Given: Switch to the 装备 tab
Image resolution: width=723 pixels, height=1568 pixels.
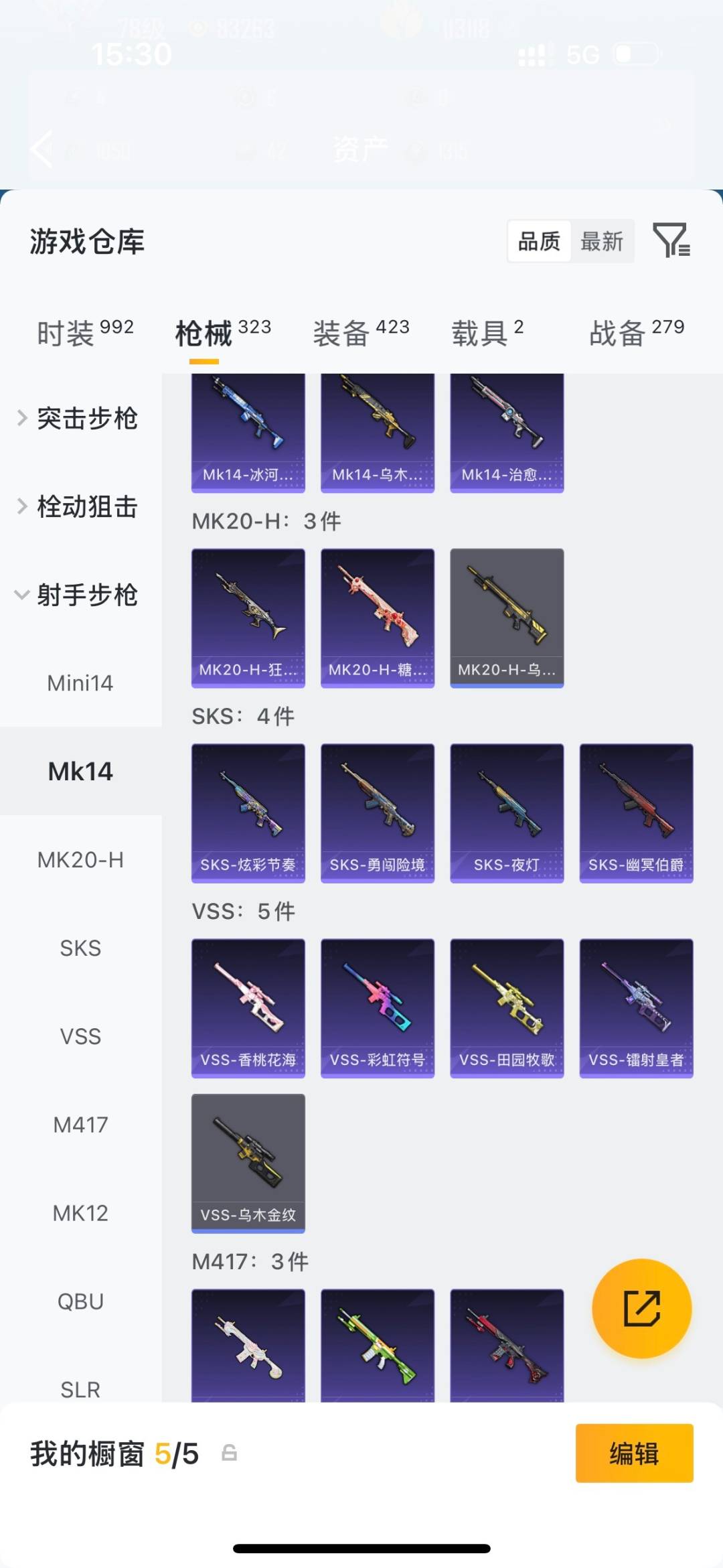Looking at the screenshot, I should click(x=361, y=333).
